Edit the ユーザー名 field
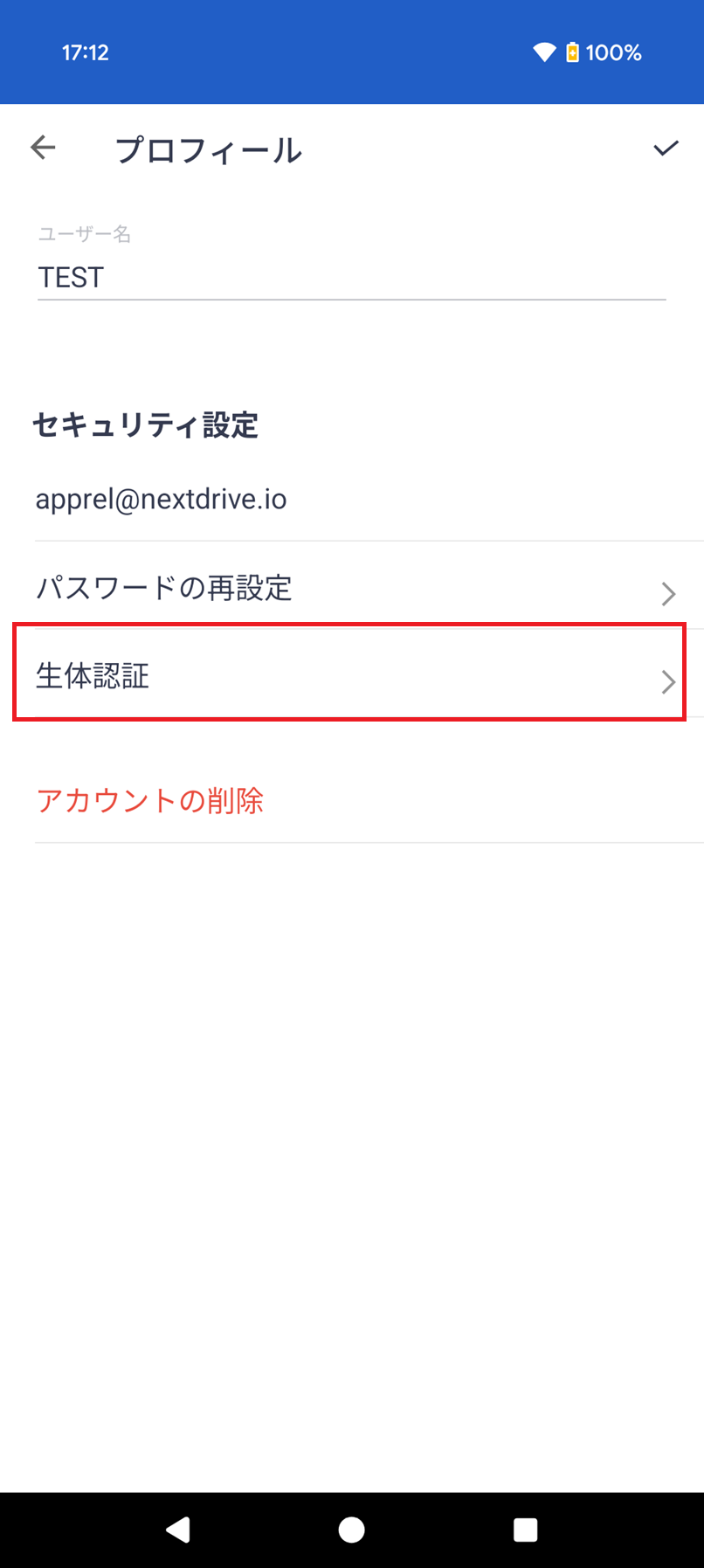Viewport: 704px width, 1568px height. point(349,277)
